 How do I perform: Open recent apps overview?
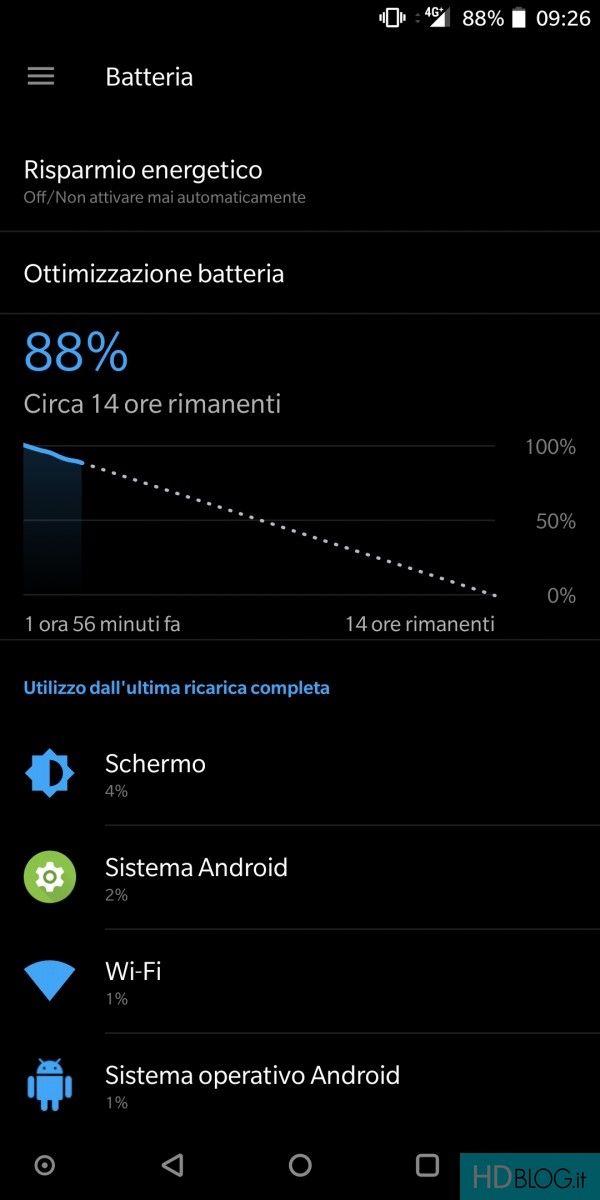click(x=427, y=1164)
